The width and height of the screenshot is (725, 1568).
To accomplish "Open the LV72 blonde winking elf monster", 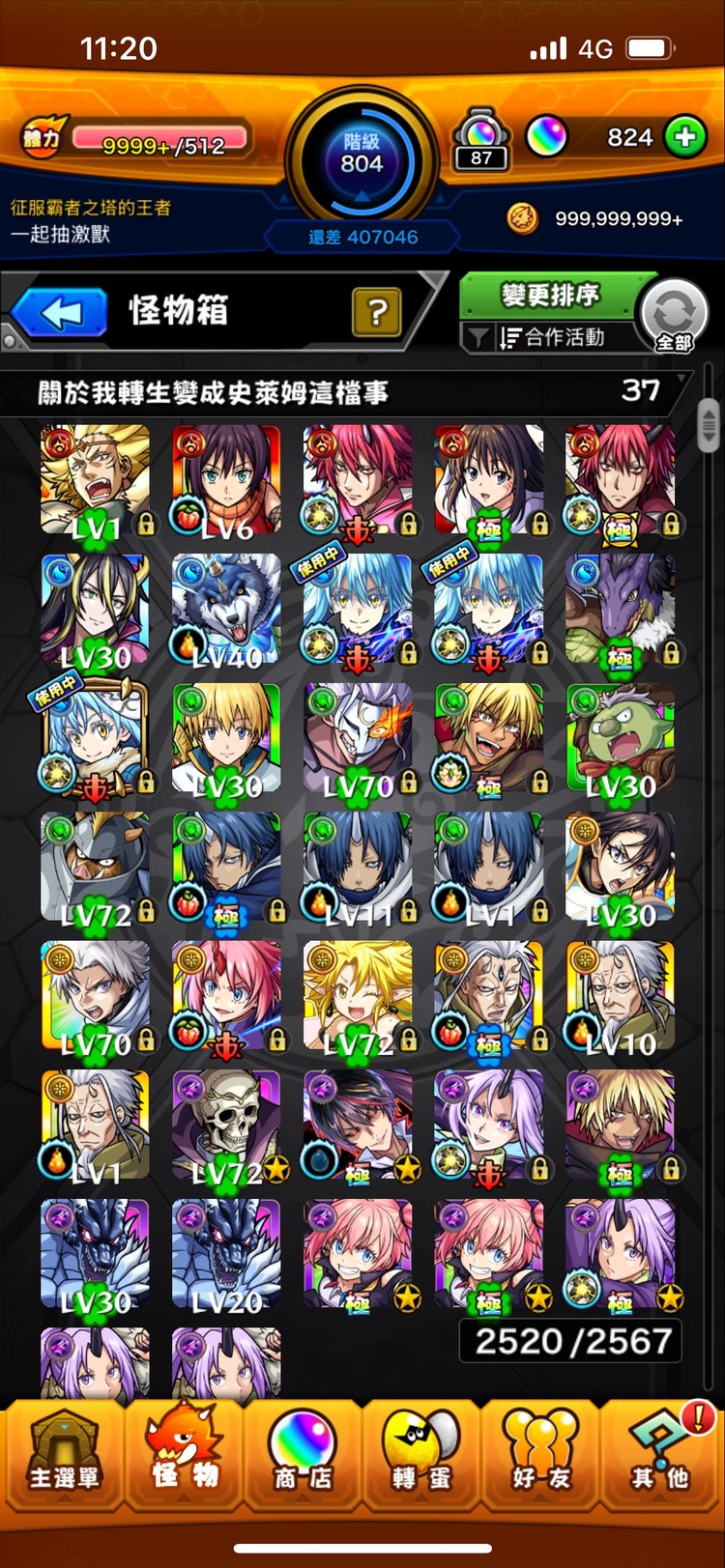I will (x=358, y=996).
